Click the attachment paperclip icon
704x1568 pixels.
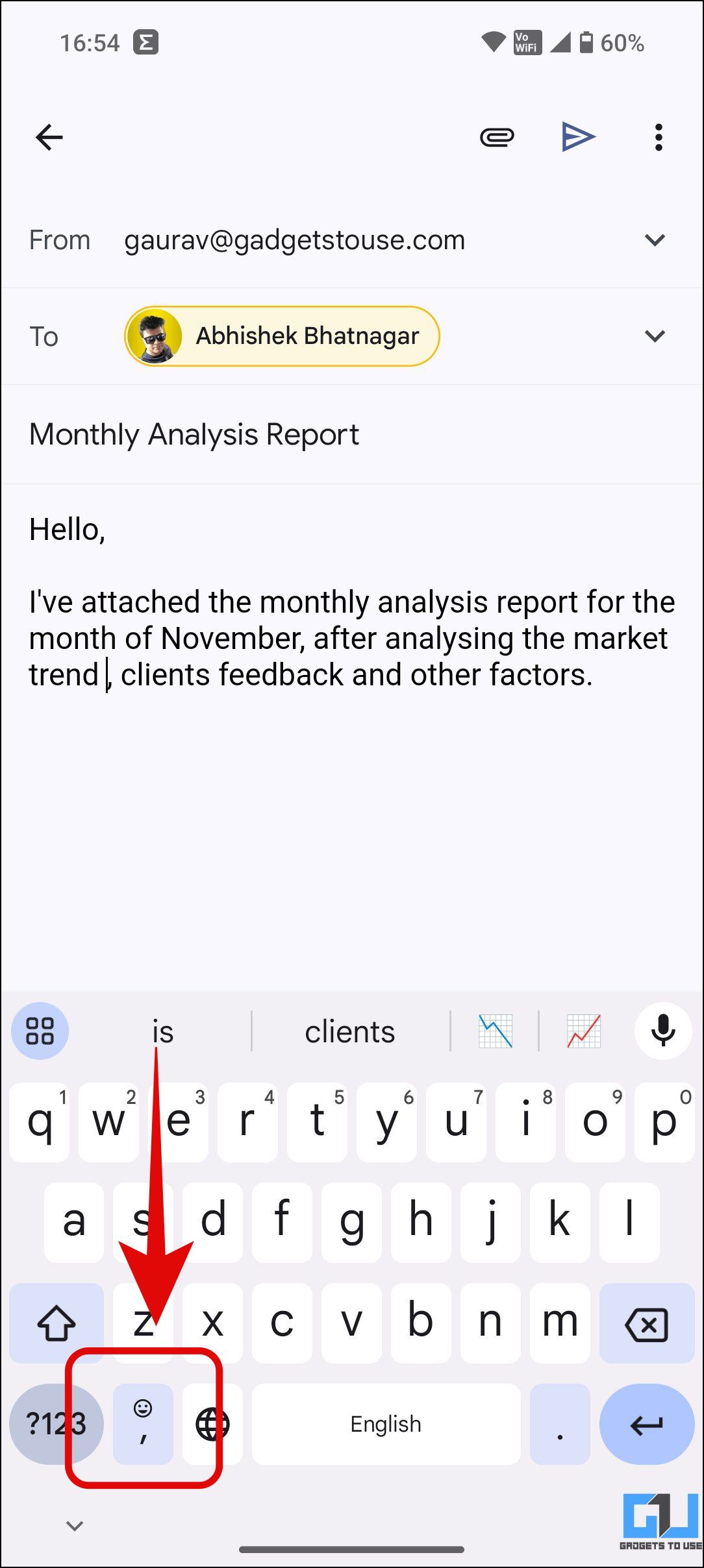(497, 136)
